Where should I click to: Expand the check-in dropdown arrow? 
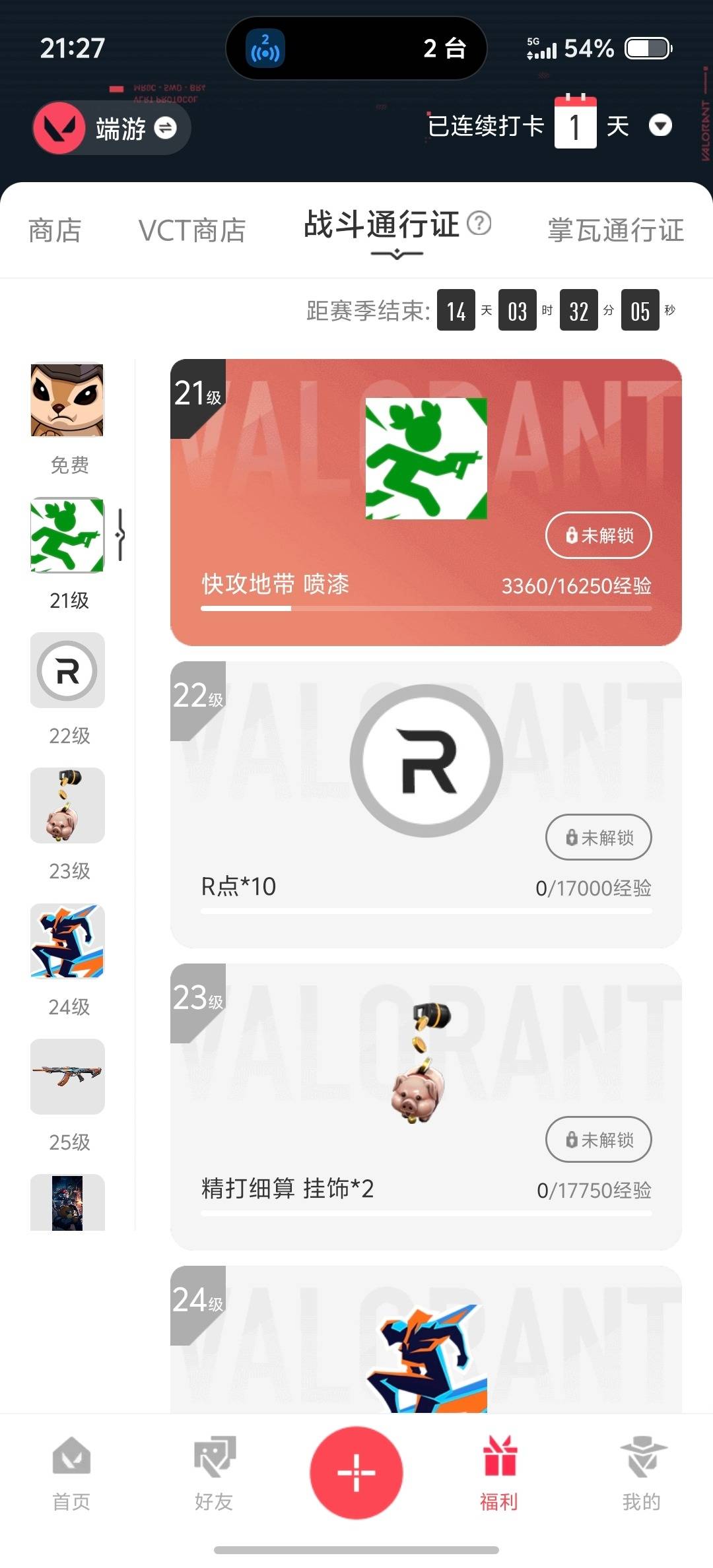[x=662, y=125]
